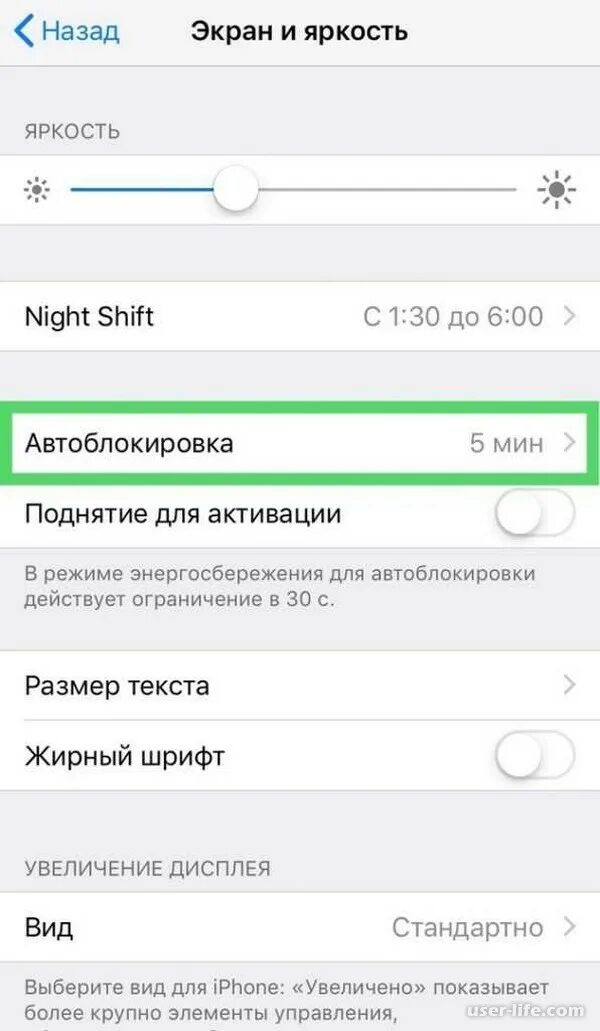Open the Вид display zoom row
Viewport: 600px width, 1031px height.
(x=300, y=927)
